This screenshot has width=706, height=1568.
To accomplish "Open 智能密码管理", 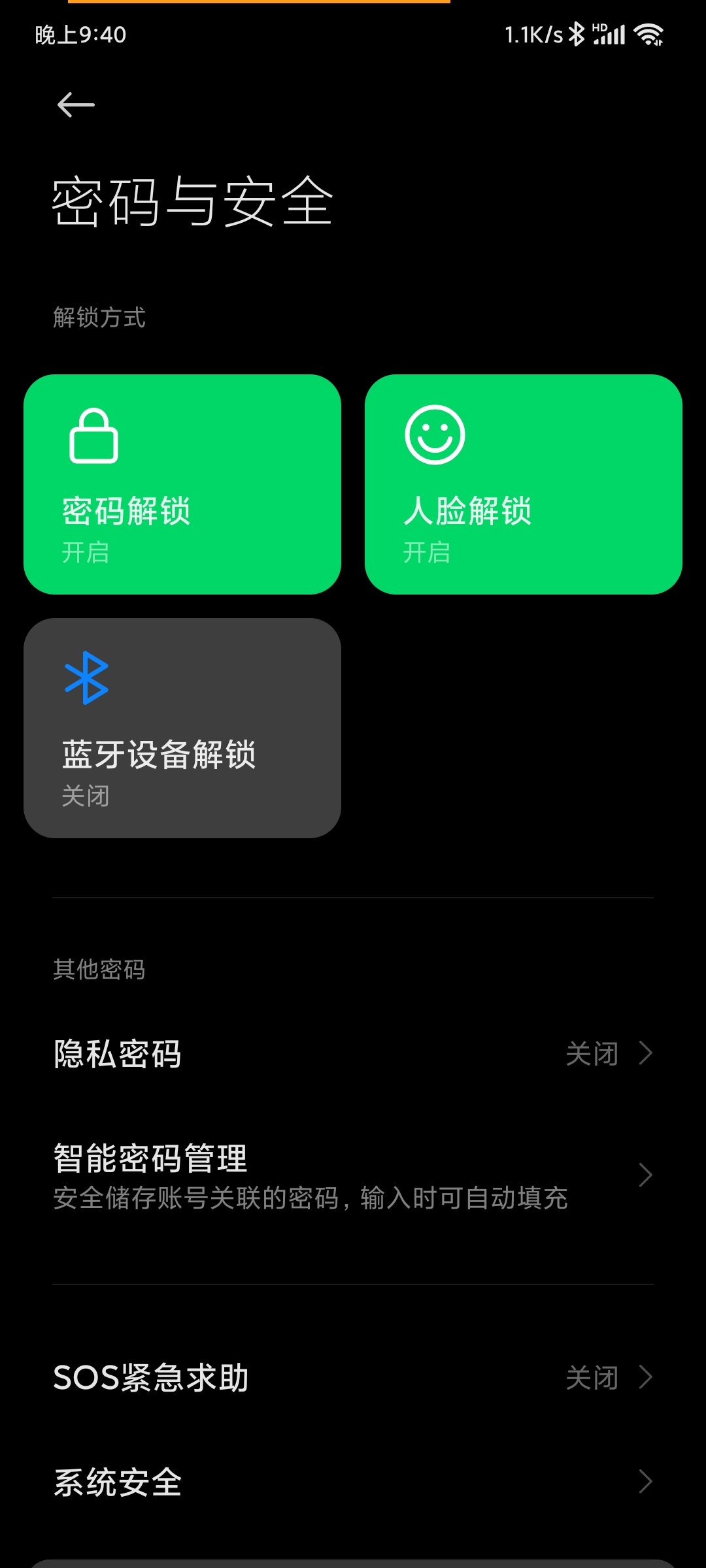I will pos(353,1176).
